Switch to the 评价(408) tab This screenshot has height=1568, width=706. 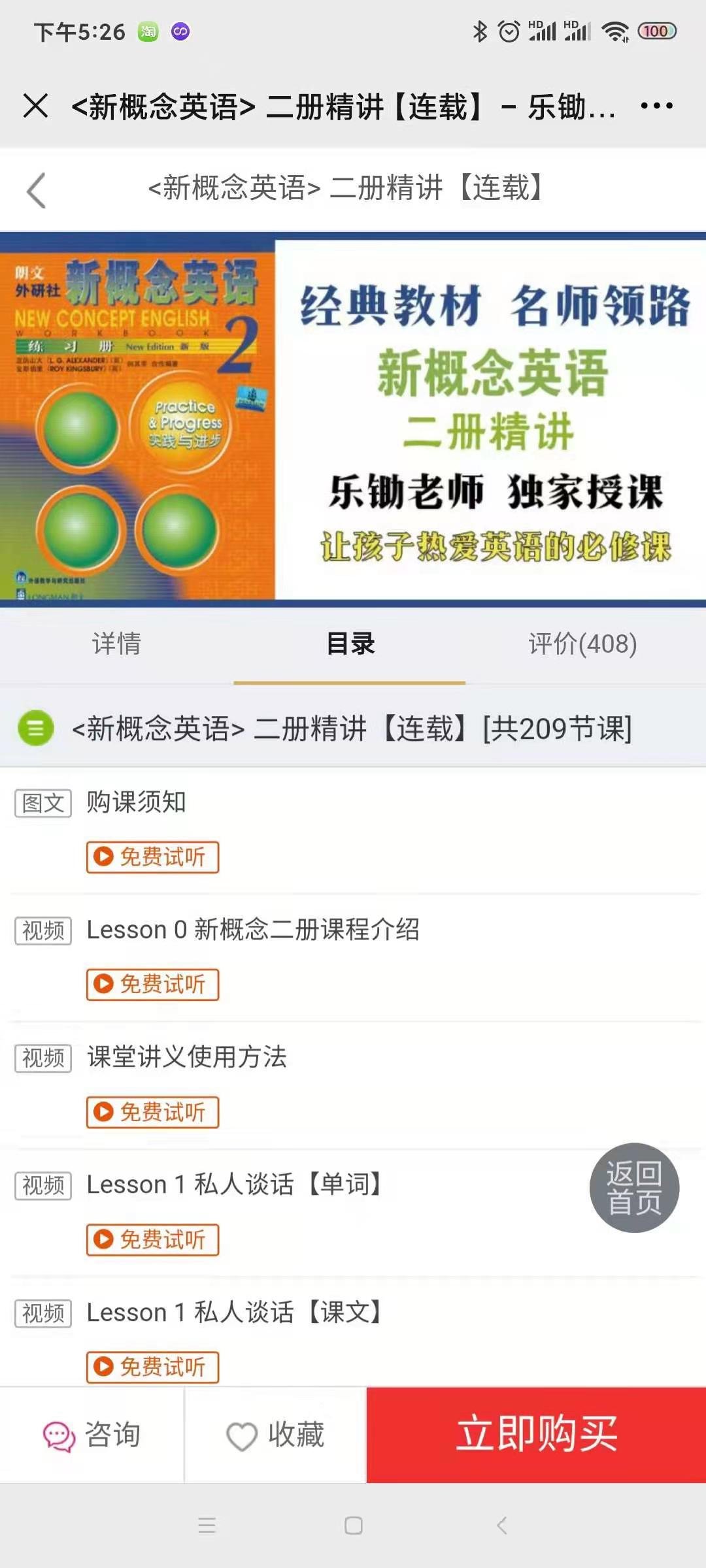pos(580,644)
